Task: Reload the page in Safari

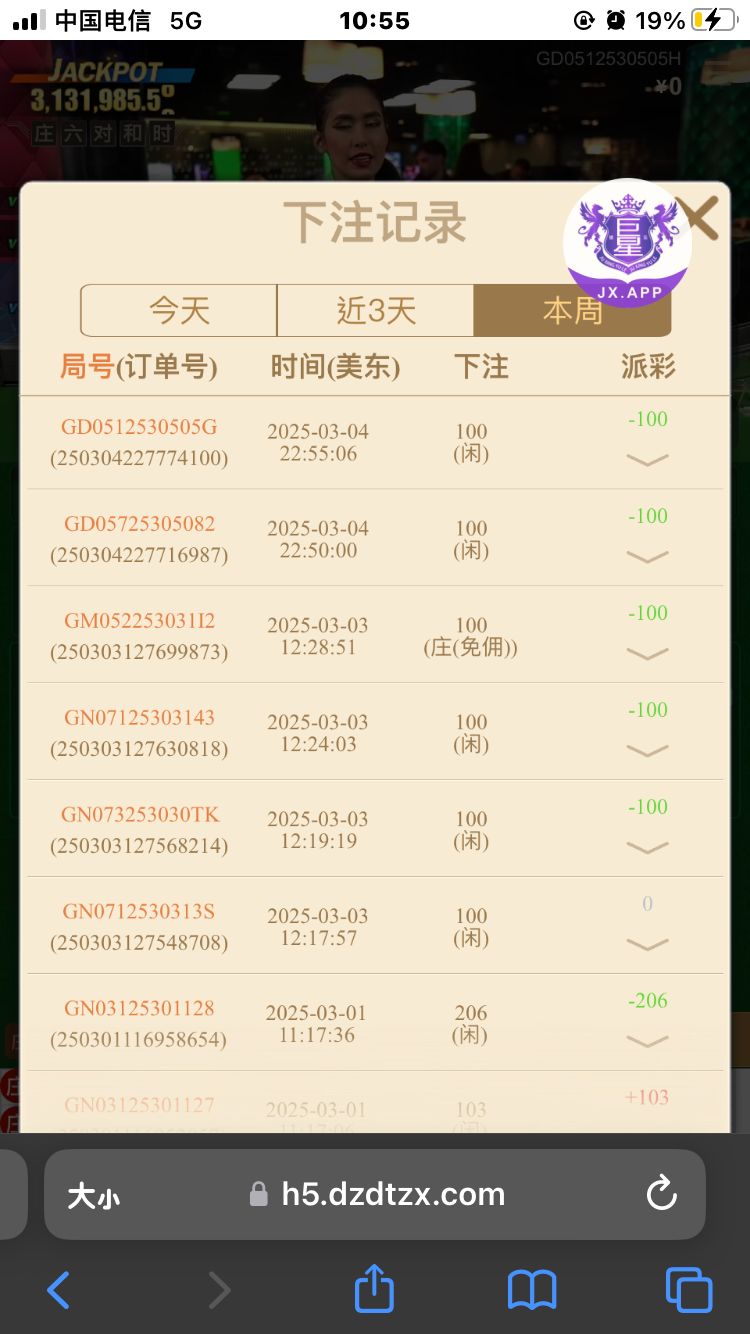Action: pos(661,1194)
